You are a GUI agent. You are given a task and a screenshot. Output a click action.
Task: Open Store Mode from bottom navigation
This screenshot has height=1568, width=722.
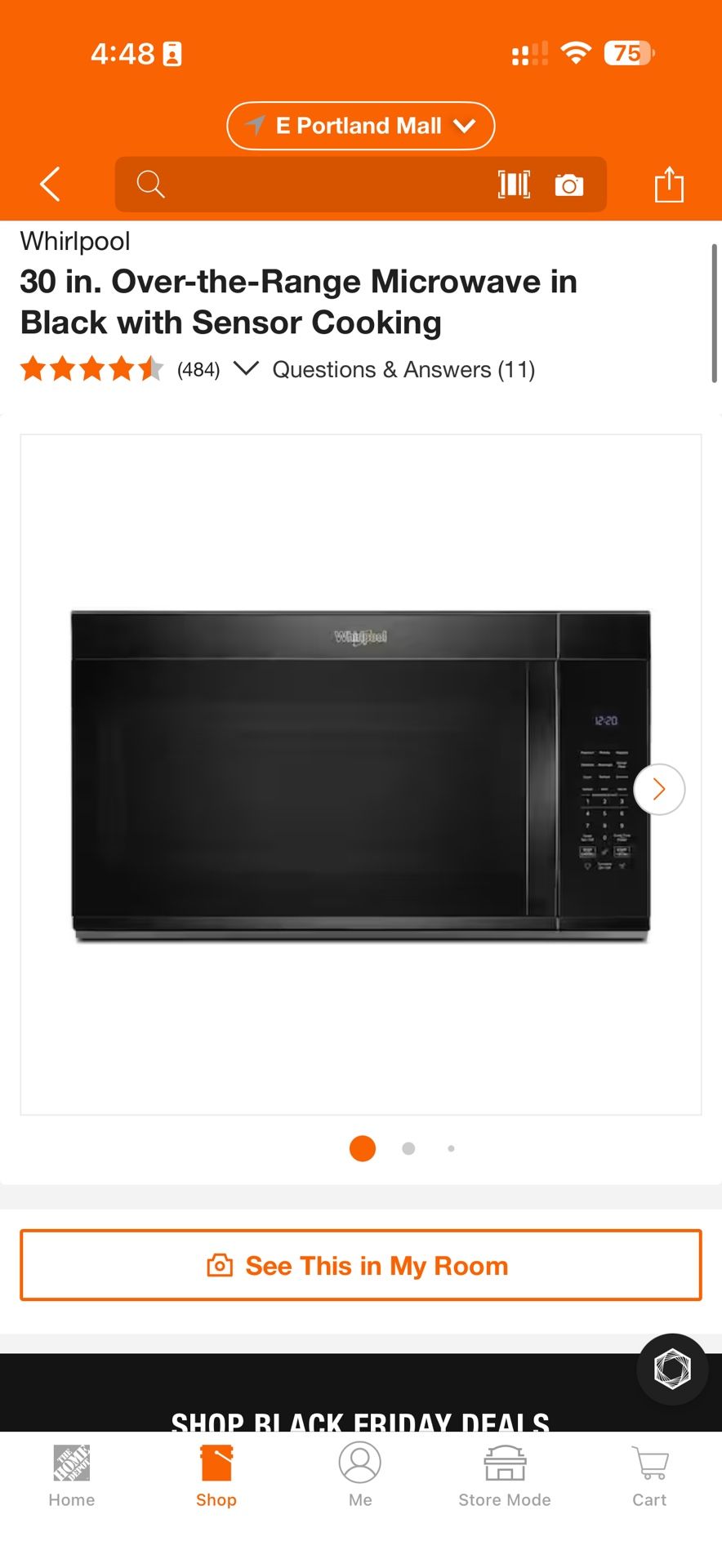click(x=504, y=1470)
